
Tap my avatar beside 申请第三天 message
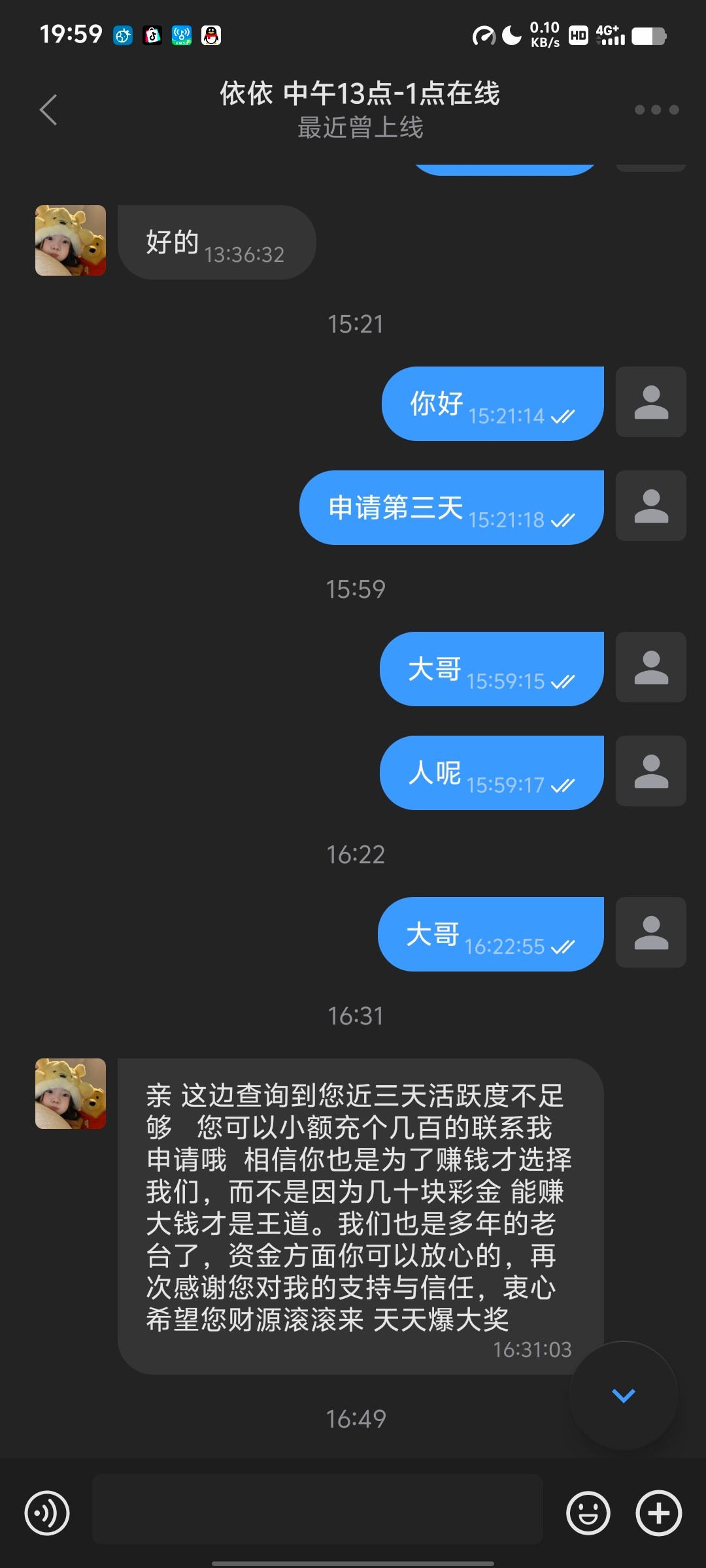click(651, 506)
